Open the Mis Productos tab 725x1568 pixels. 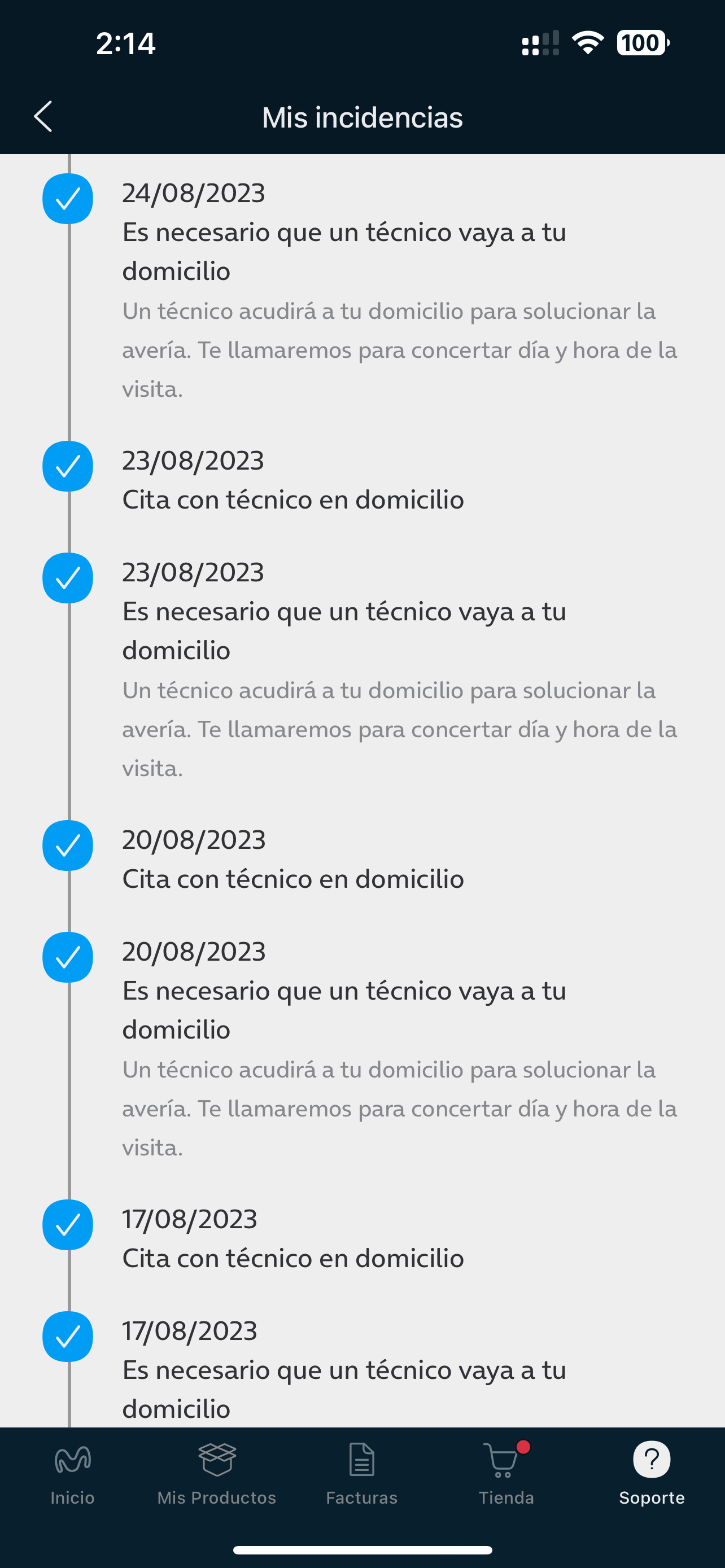pyautogui.click(x=217, y=1473)
